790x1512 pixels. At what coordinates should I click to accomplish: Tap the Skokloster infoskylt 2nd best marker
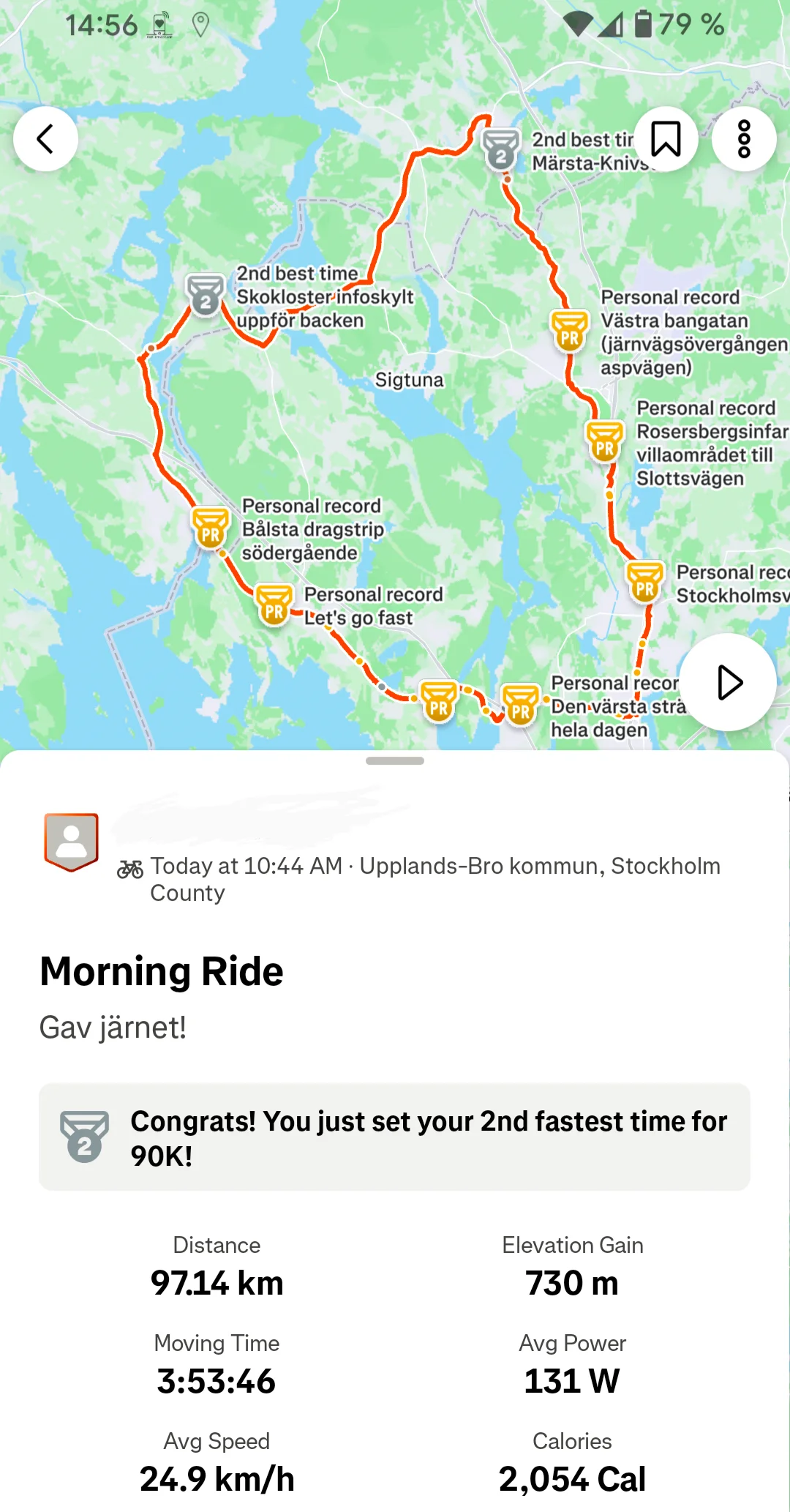pyautogui.click(x=206, y=296)
